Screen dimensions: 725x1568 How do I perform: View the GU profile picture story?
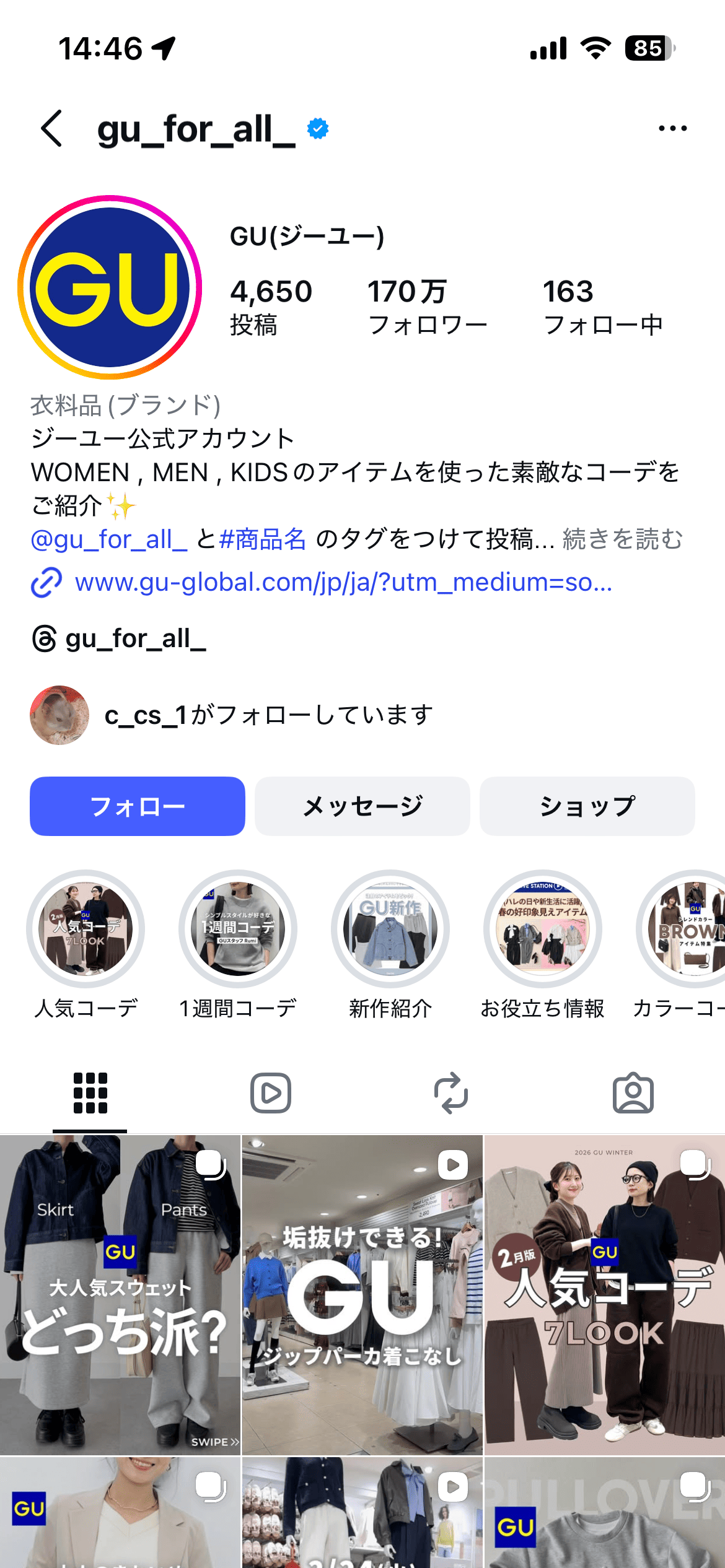pyautogui.click(x=110, y=287)
